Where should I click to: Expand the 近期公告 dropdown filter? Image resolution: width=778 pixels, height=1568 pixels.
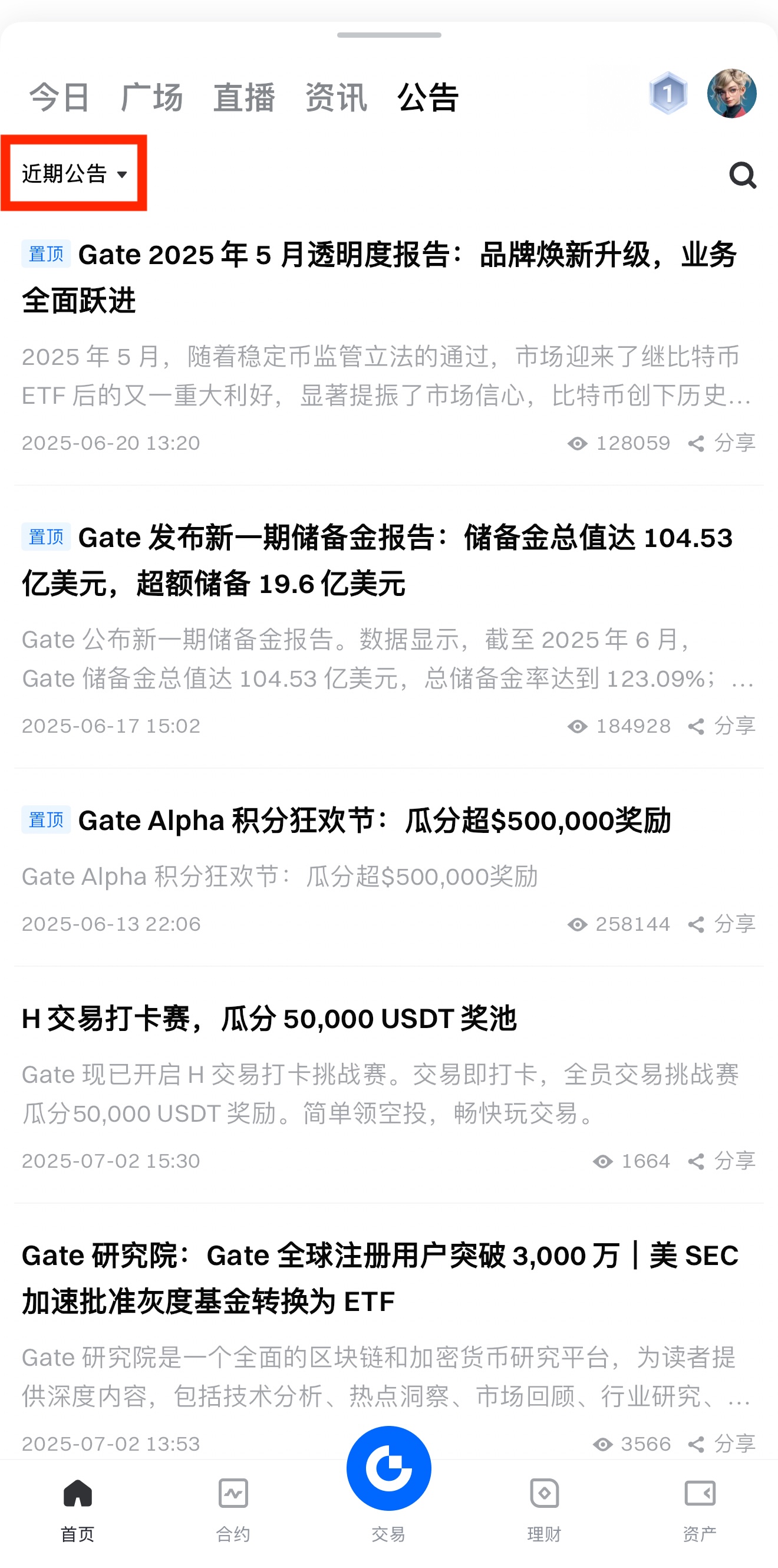click(74, 174)
